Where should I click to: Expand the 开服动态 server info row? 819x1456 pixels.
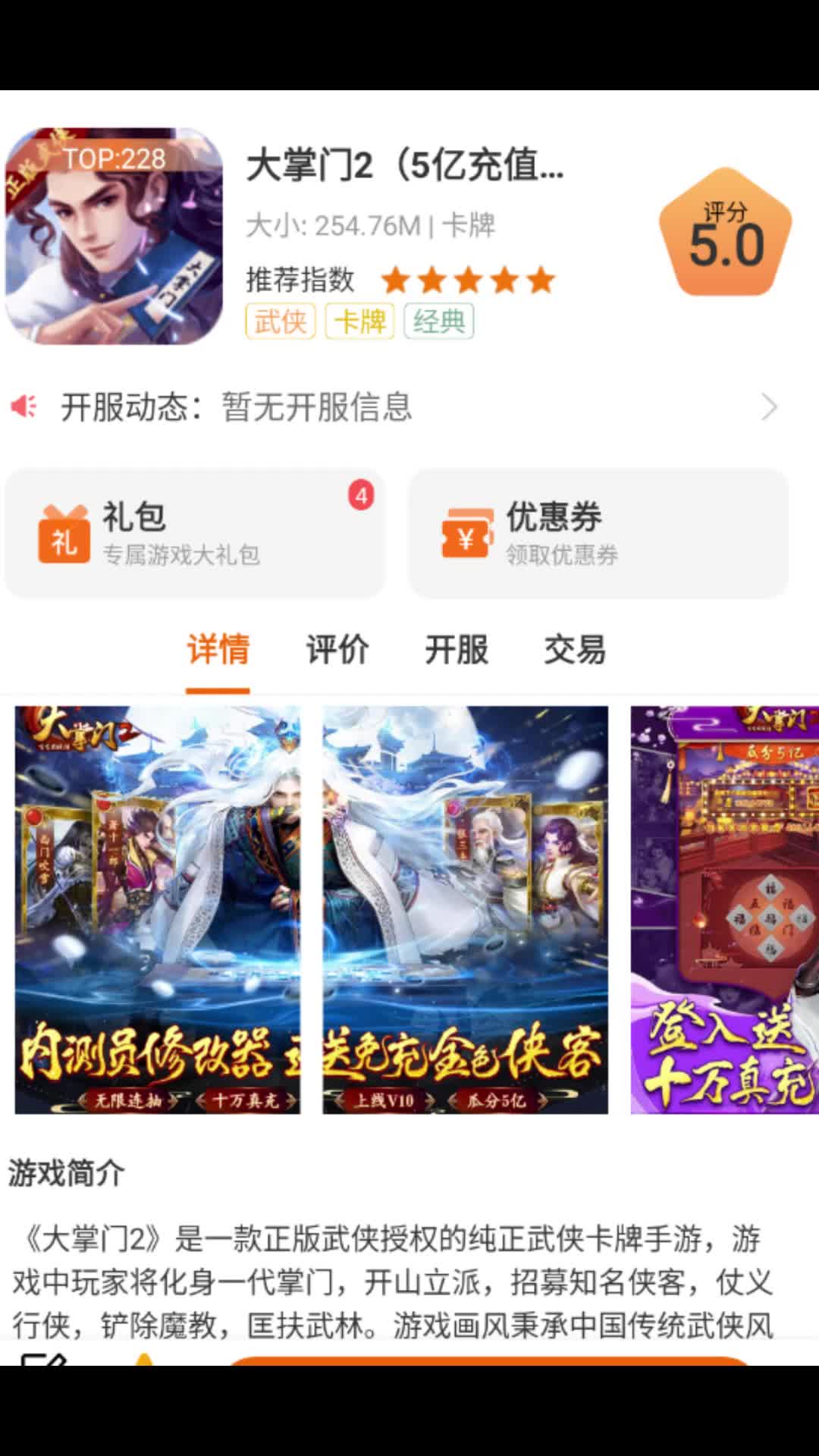tap(409, 407)
